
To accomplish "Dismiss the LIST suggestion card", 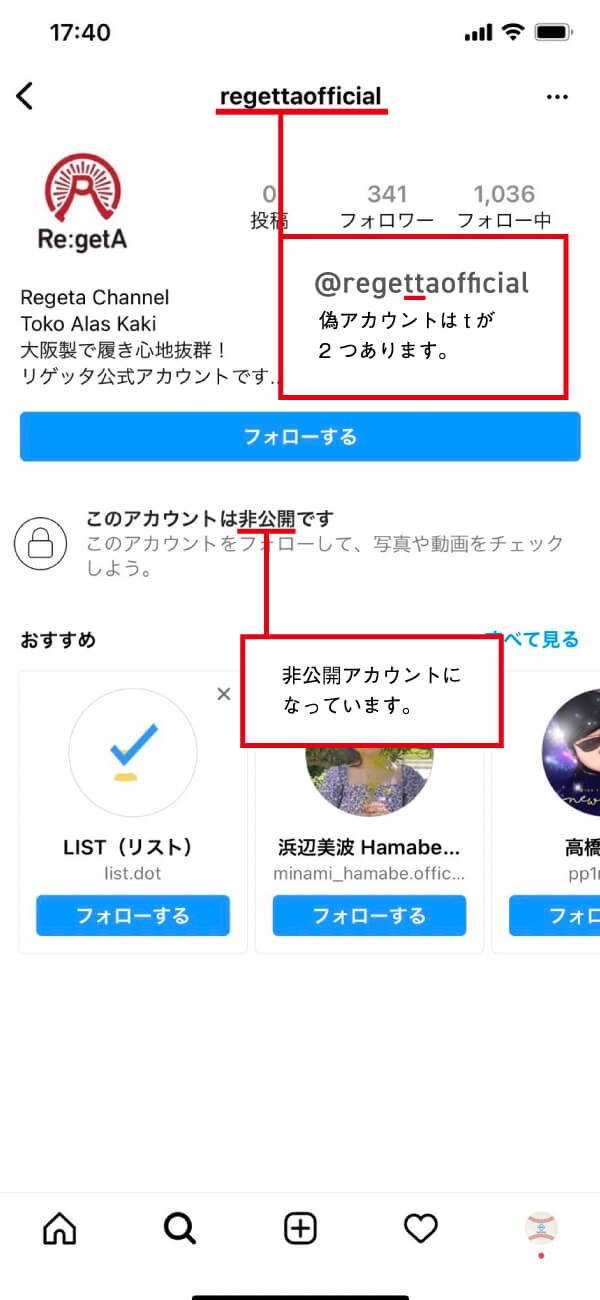I will (224, 694).
